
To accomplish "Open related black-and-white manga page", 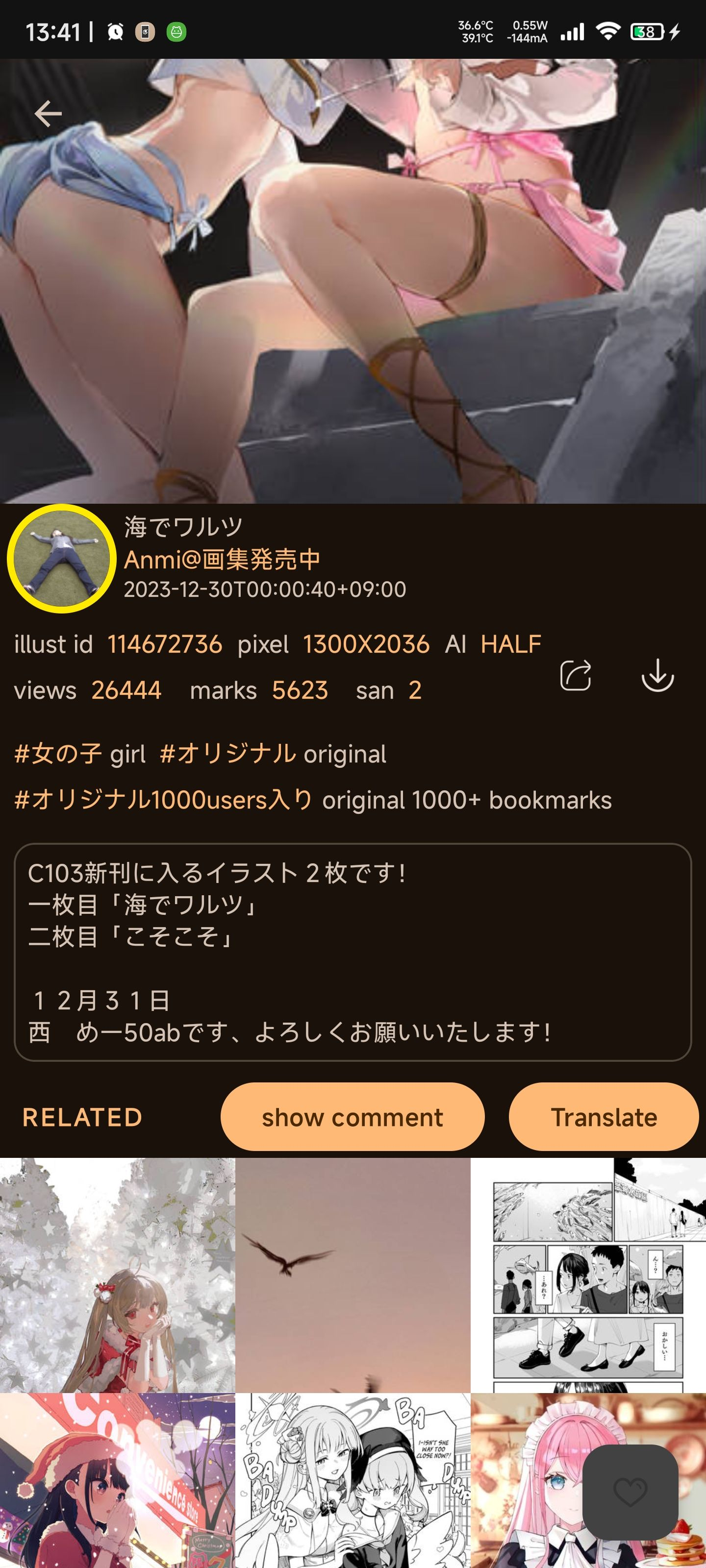I will (588, 1274).
